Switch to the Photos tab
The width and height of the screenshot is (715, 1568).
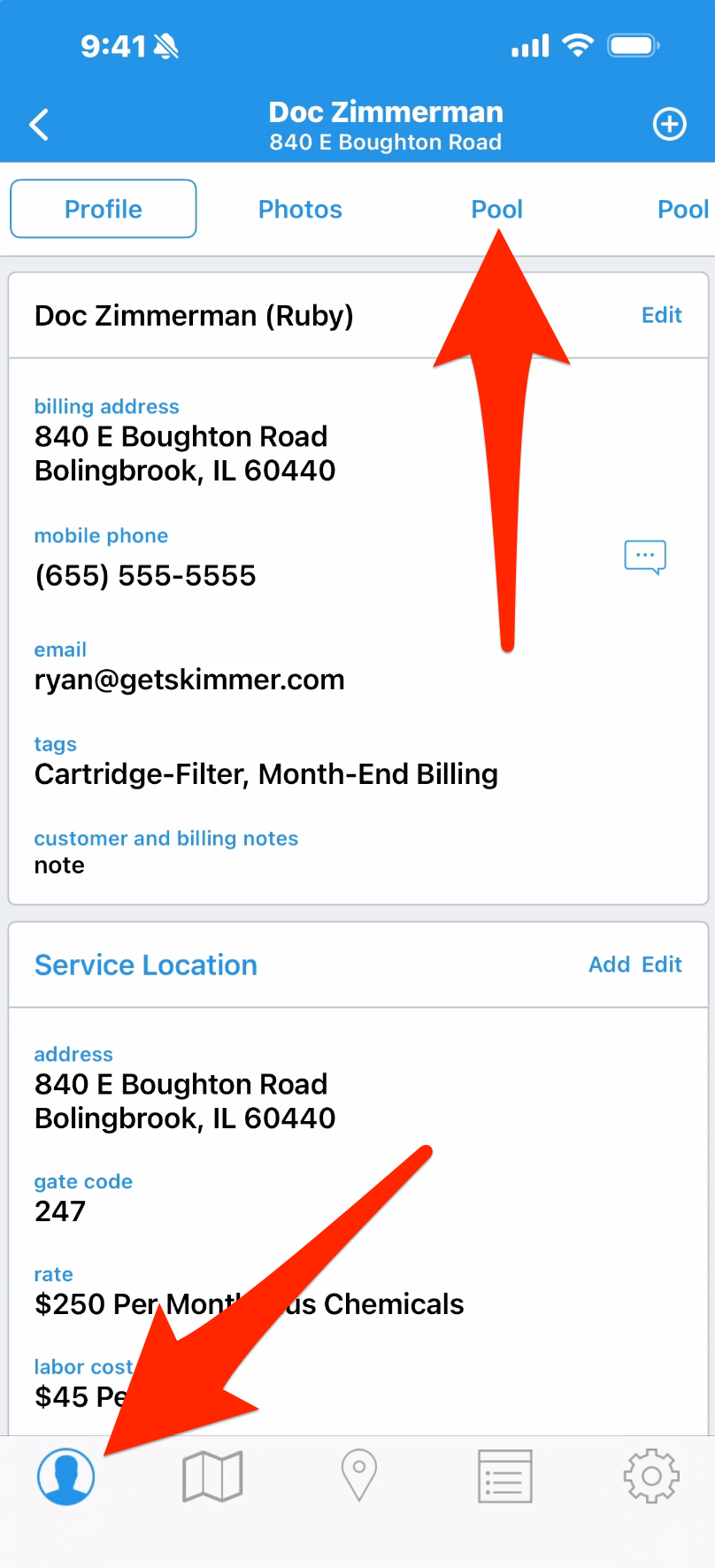300,209
